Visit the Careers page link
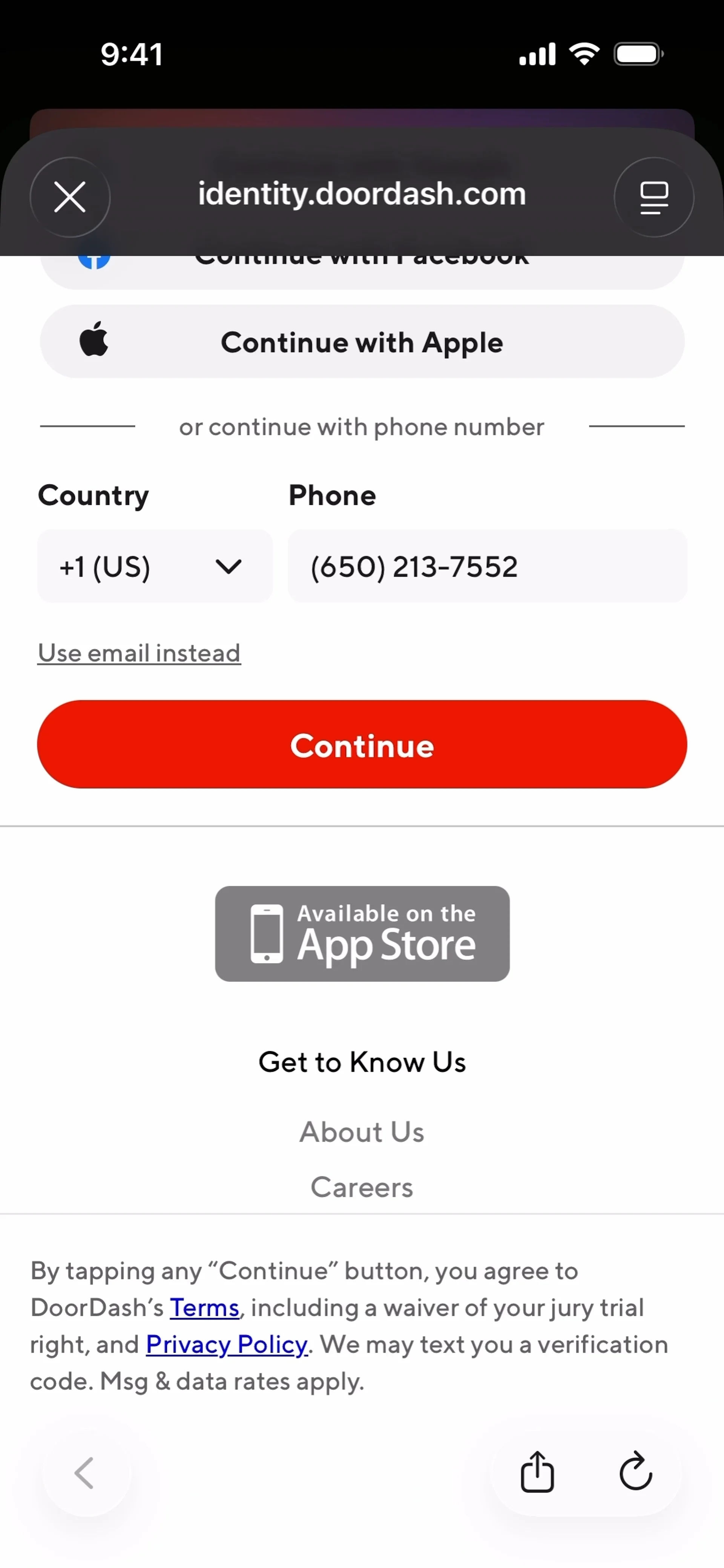This screenshot has height=1568, width=724. 362,1187
